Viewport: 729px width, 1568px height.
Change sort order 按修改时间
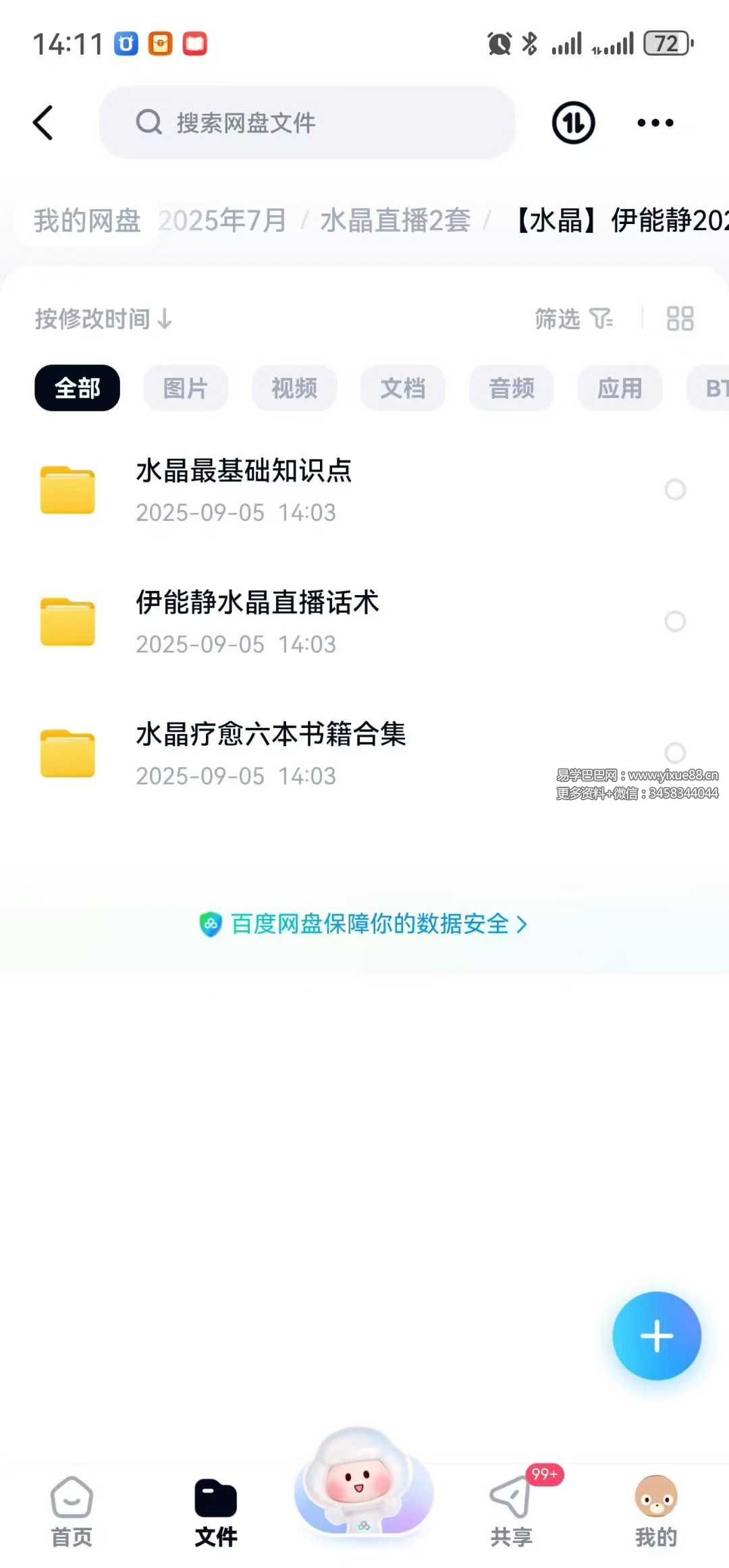103,319
